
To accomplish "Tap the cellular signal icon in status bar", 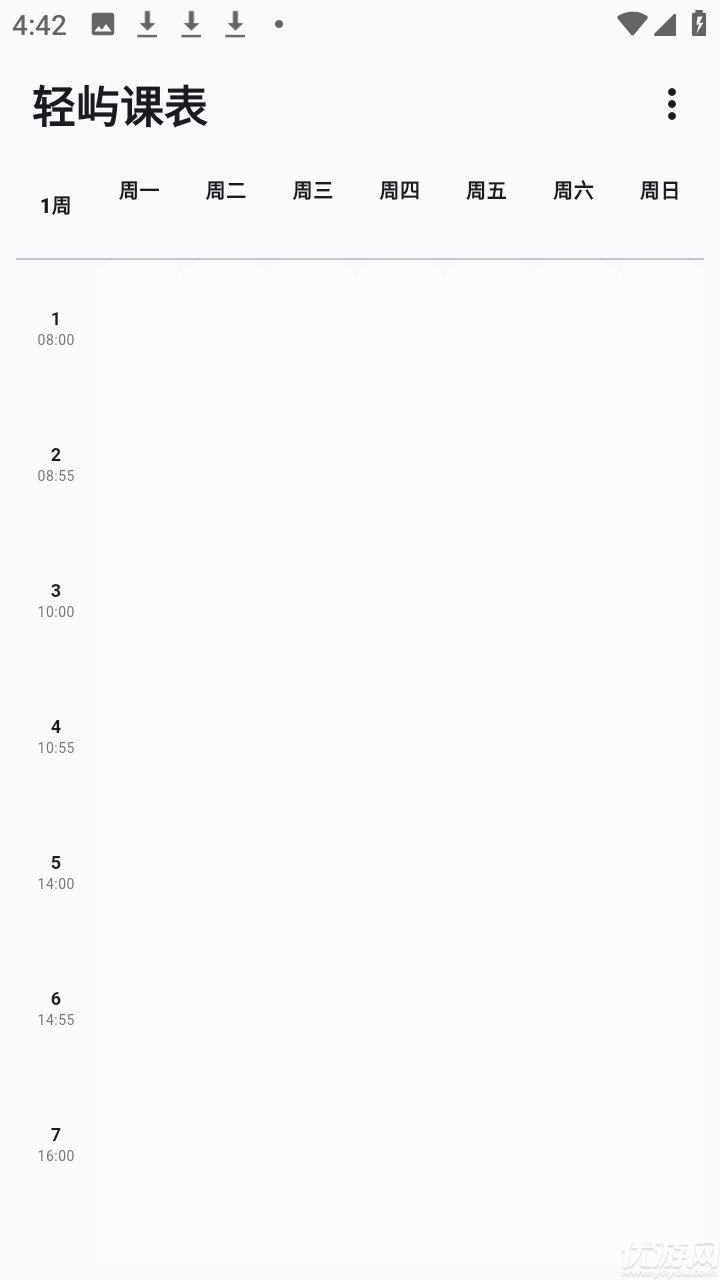I will point(663,24).
